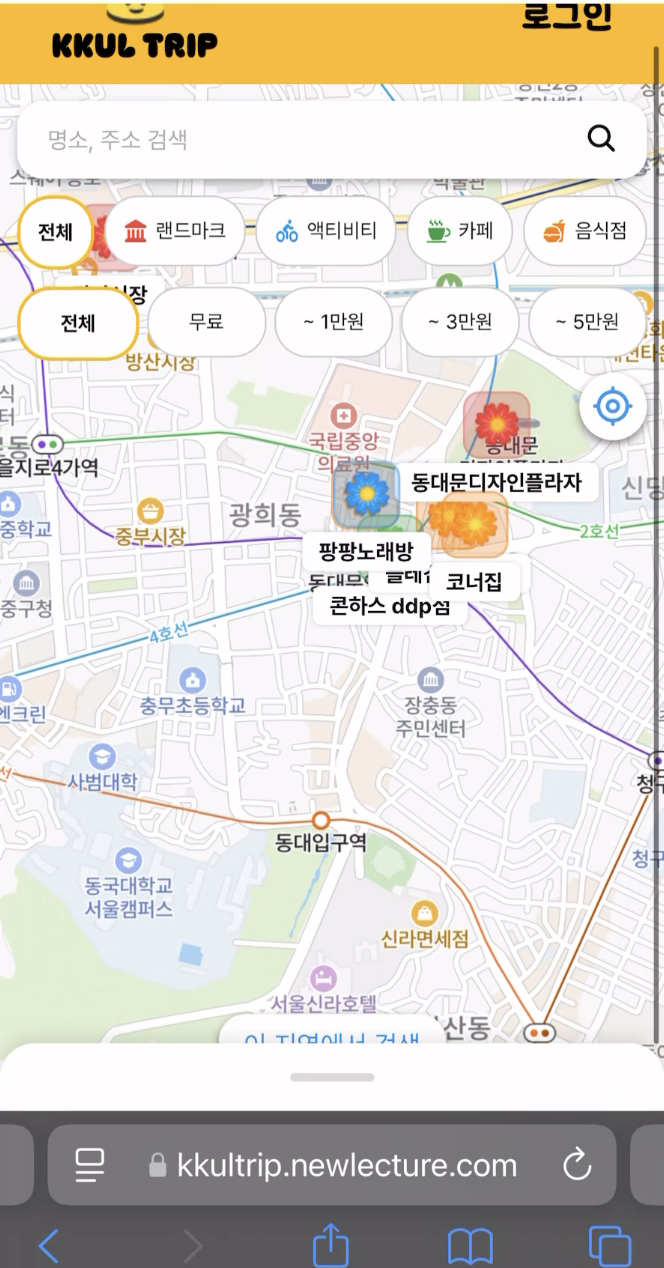Go back in the browser toolbar
Image resolution: width=664 pixels, height=1268 pixels.
[48, 1246]
